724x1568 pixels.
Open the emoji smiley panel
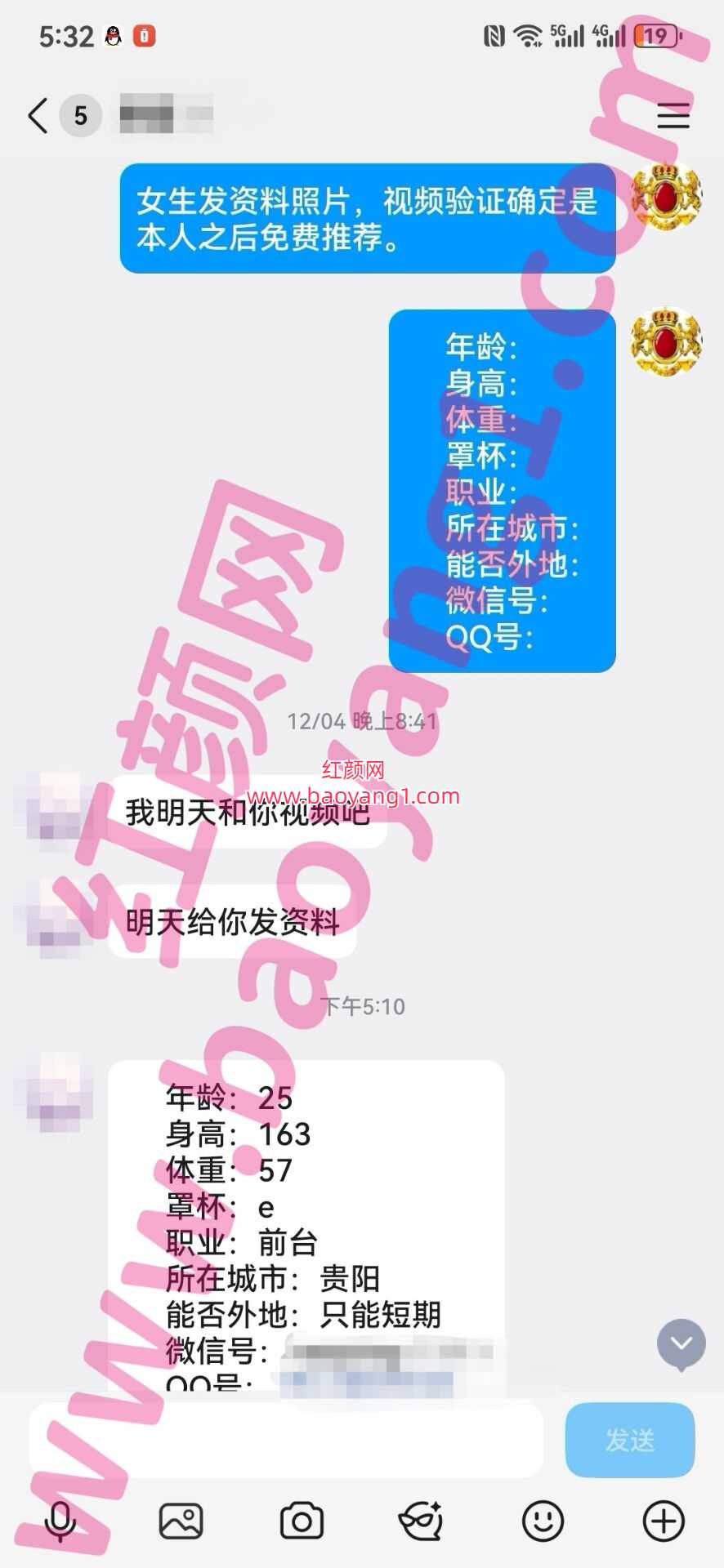tap(543, 1521)
